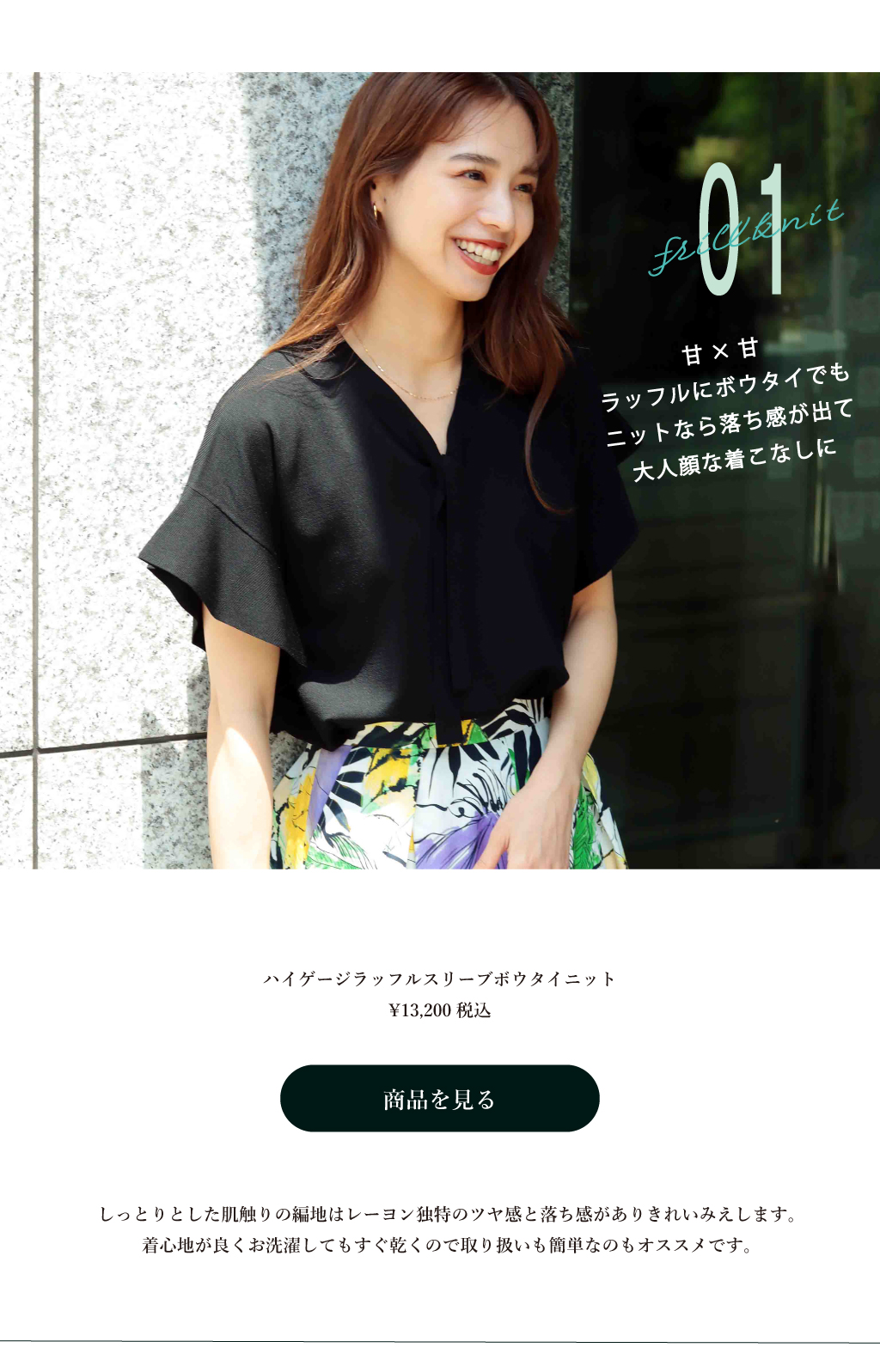Tap the 商品を見る button
The image size is (880, 1372).
[439, 1099]
